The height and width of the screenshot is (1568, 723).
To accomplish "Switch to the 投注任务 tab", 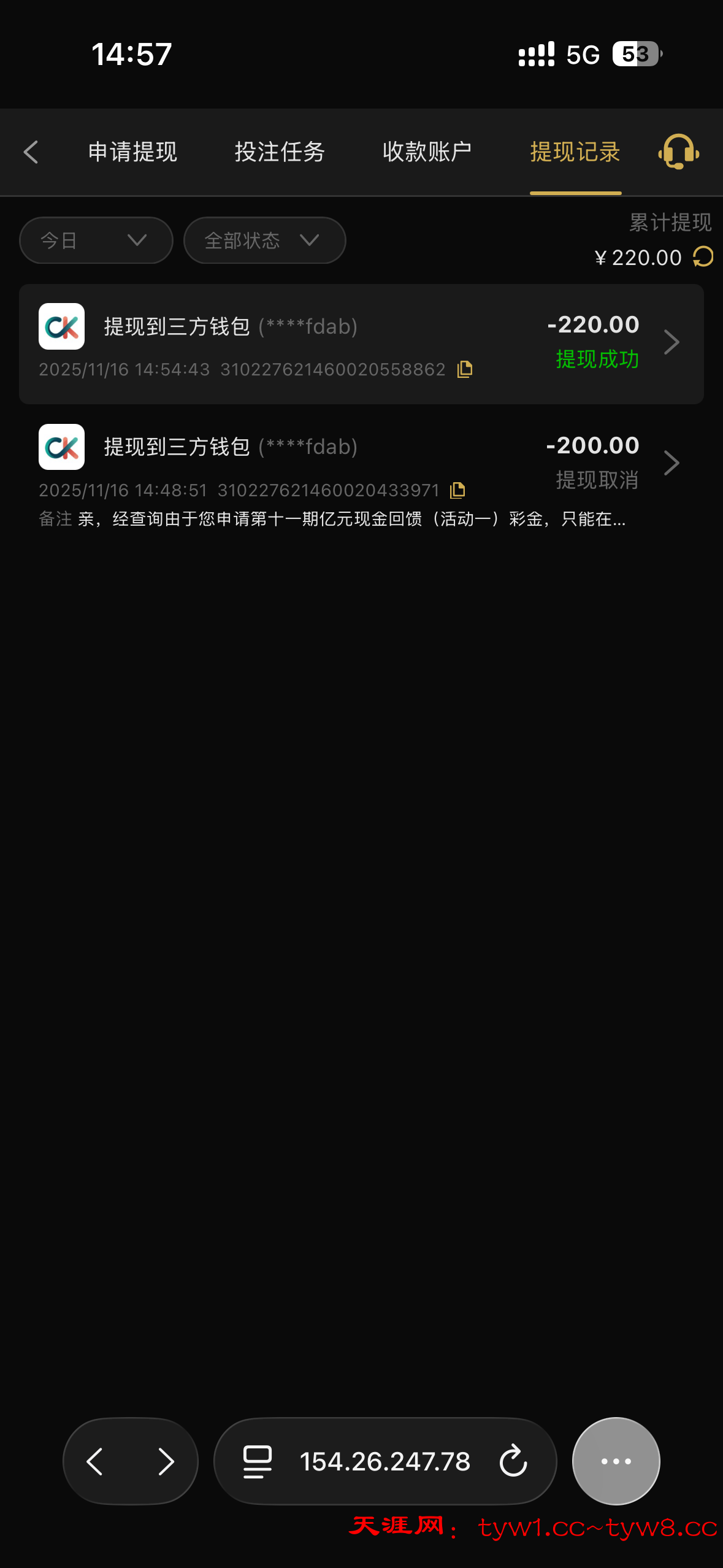I will 280,152.
